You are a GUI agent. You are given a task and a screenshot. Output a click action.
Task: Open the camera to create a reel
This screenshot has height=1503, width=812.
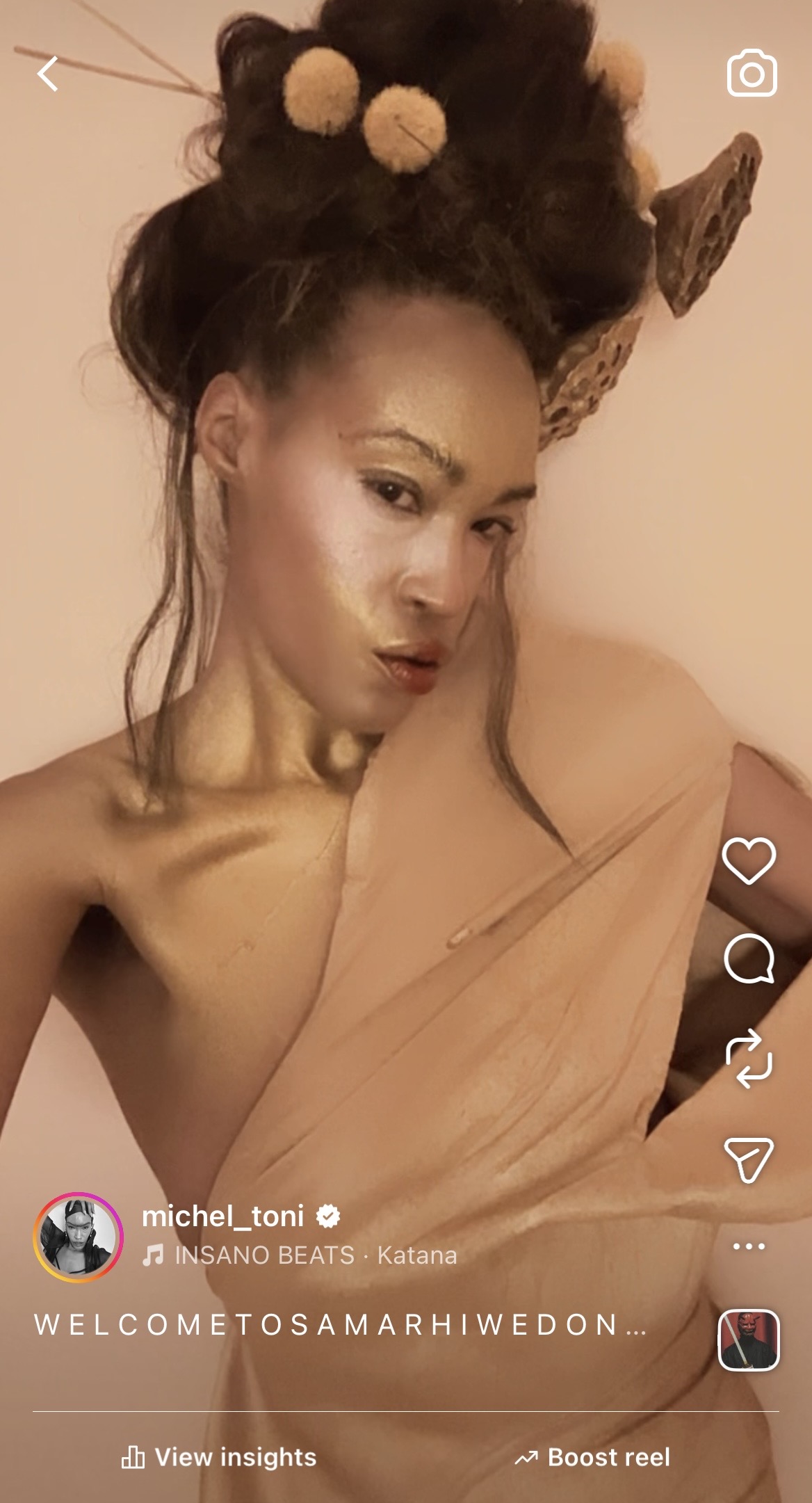pyautogui.click(x=752, y=73)
